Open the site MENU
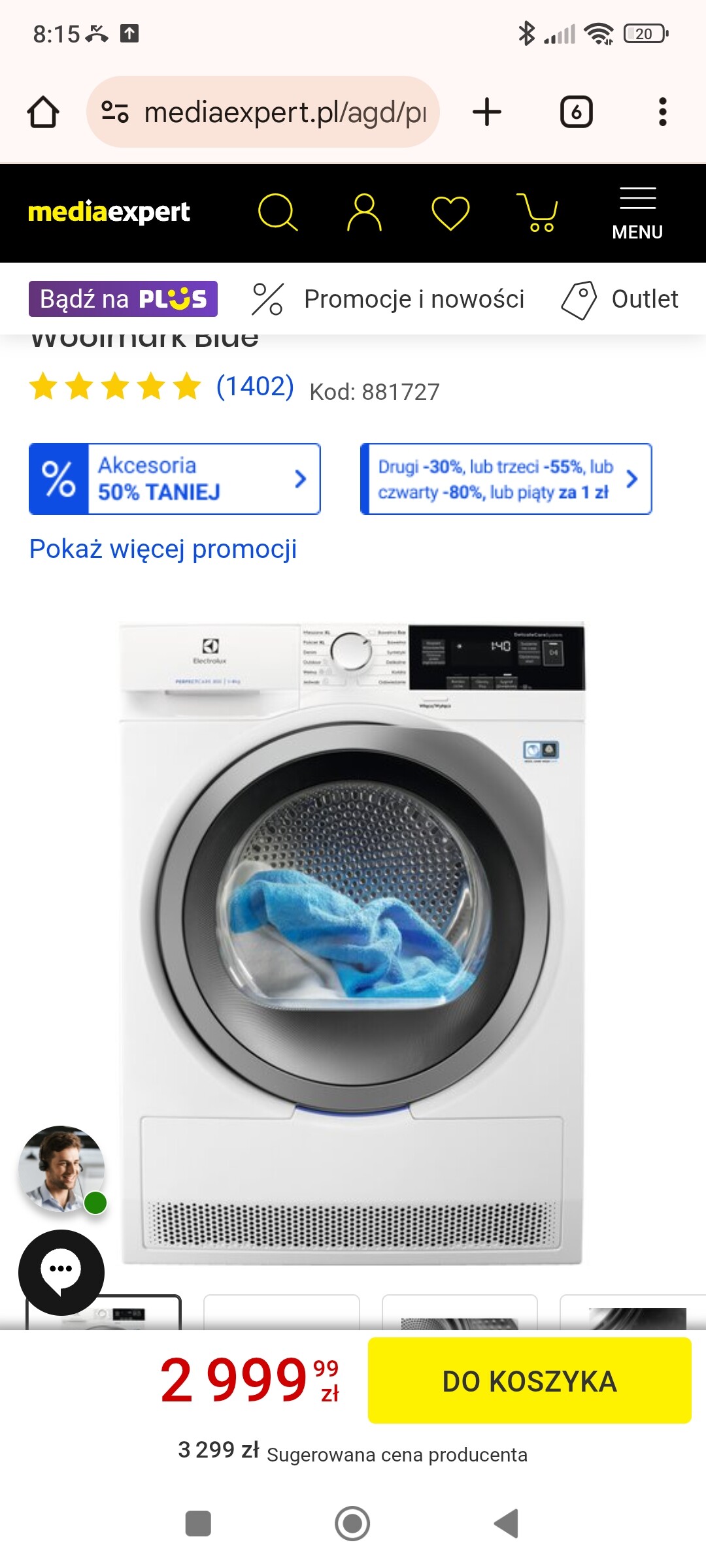This screenshot has width=706, height=1568. pyautogui.click(x=637, y=214)
